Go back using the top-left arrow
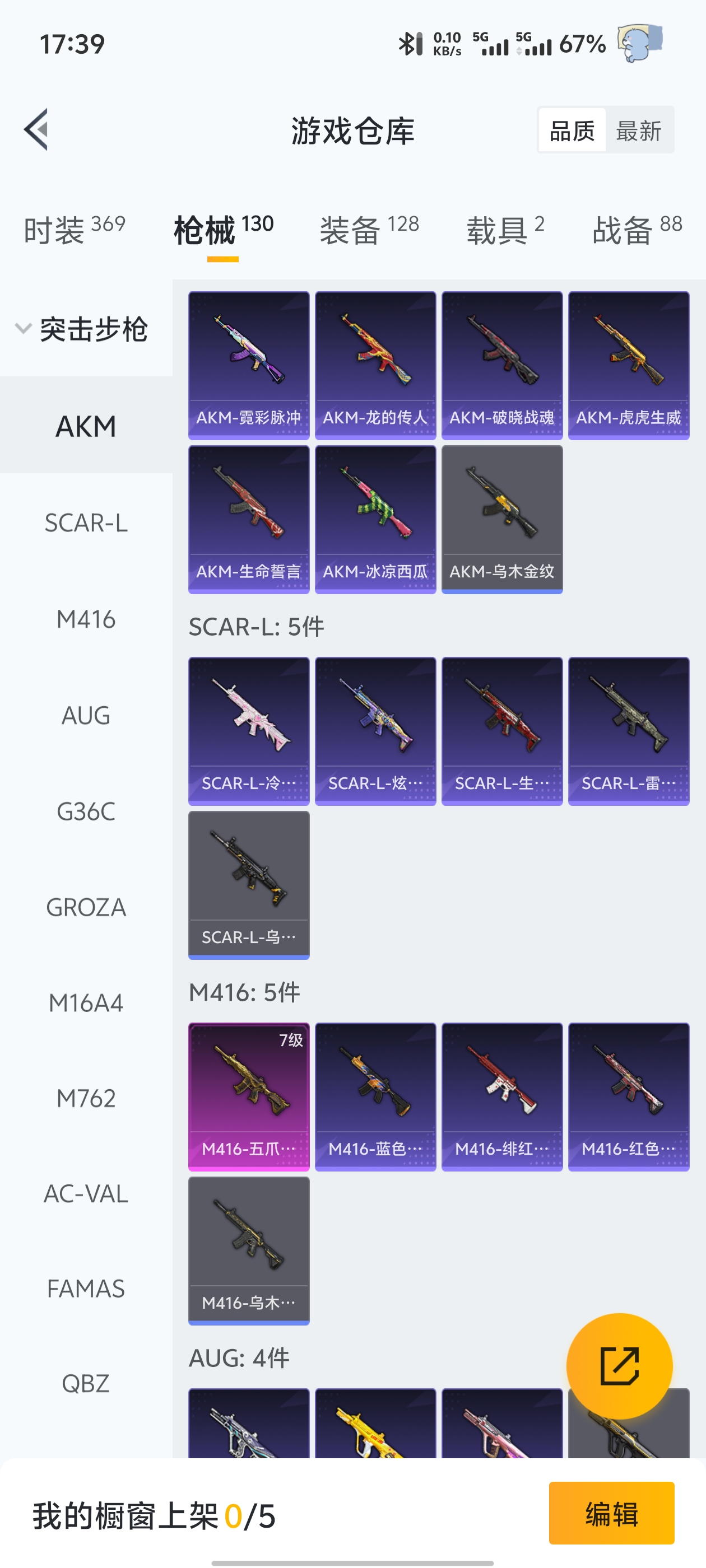706x1568 pixels. pyautogui.click(x=36, y=130)
